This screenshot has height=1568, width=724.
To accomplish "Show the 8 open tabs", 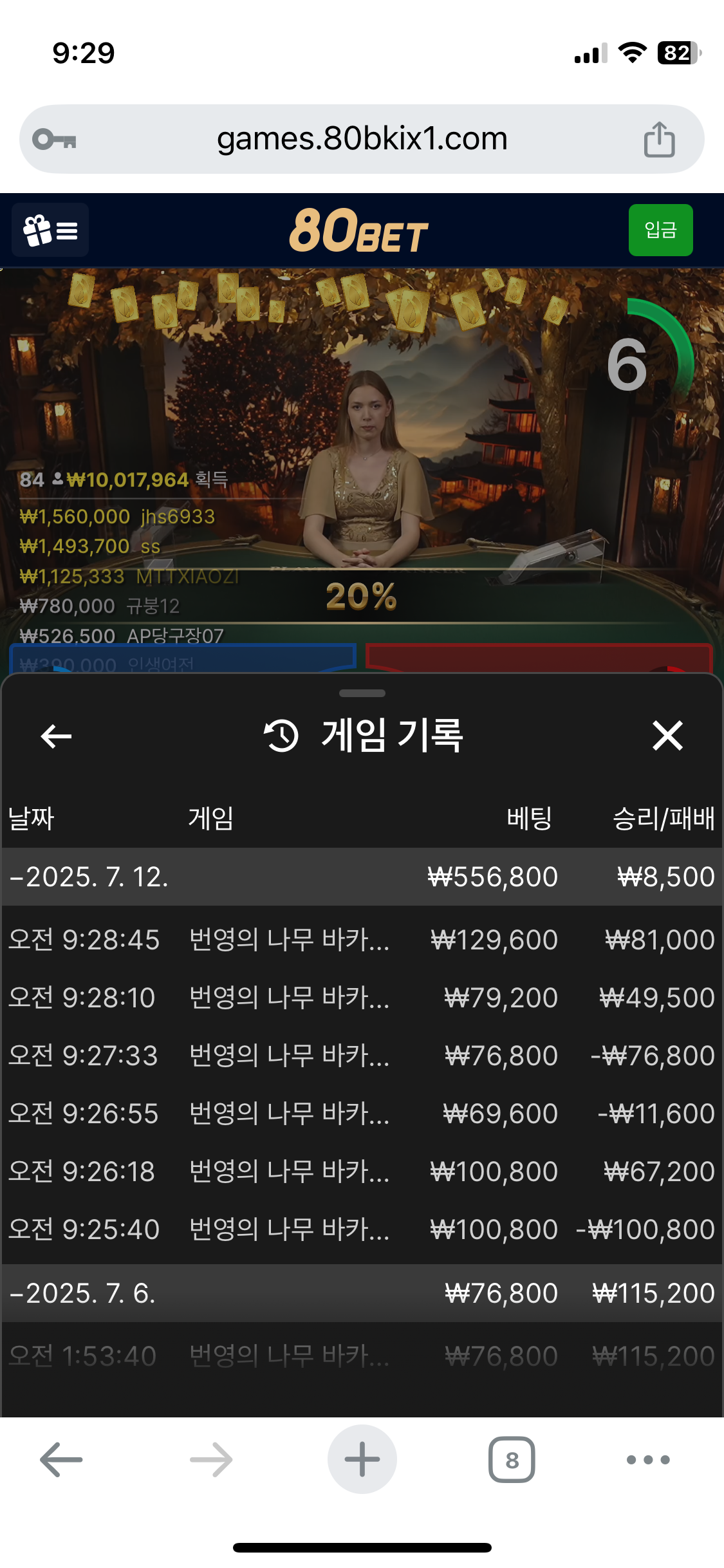I will coord(512,1460).
